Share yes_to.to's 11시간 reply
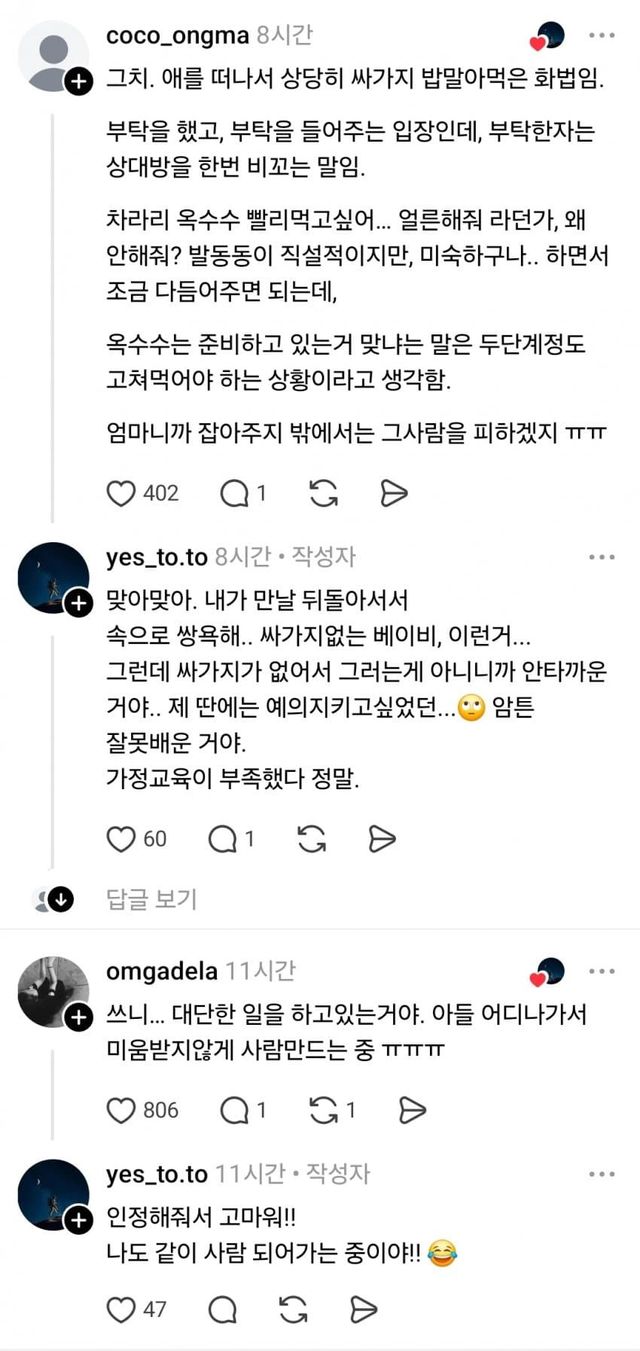The height and width of the screenshot is (1351, 640). pyautogui.click(x=363, y=1308)
